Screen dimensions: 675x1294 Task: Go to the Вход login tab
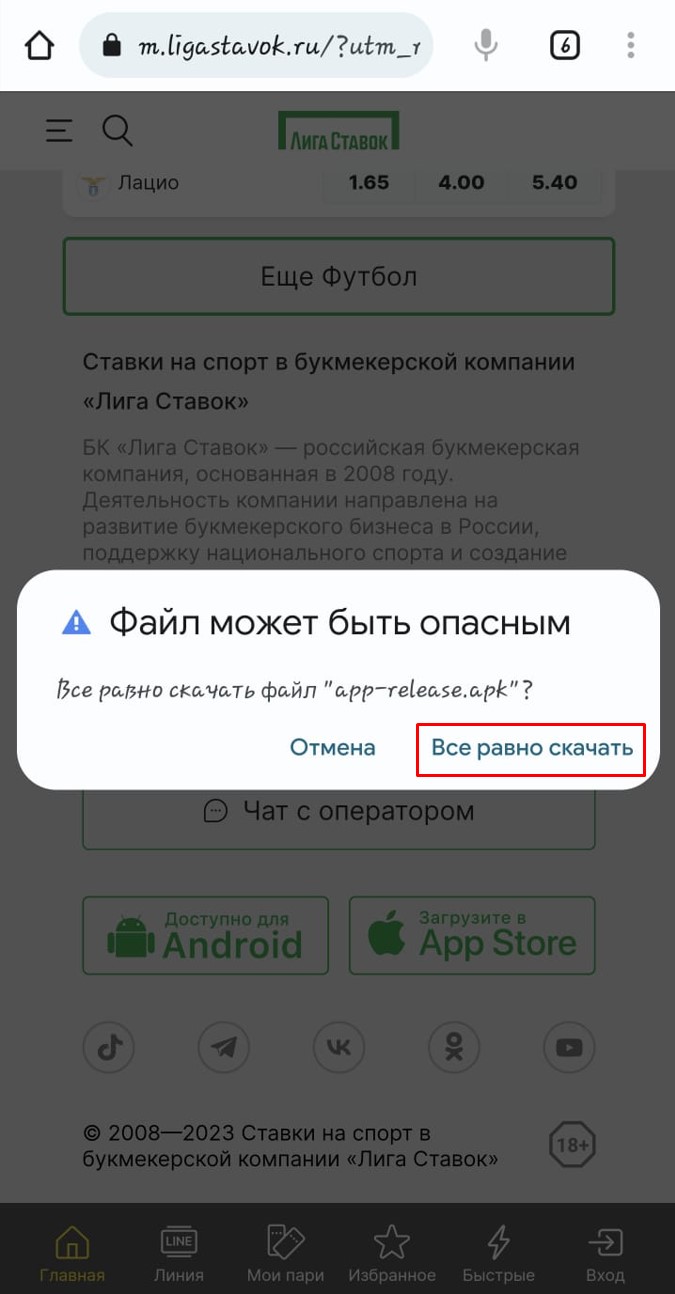coord(605,1253)
